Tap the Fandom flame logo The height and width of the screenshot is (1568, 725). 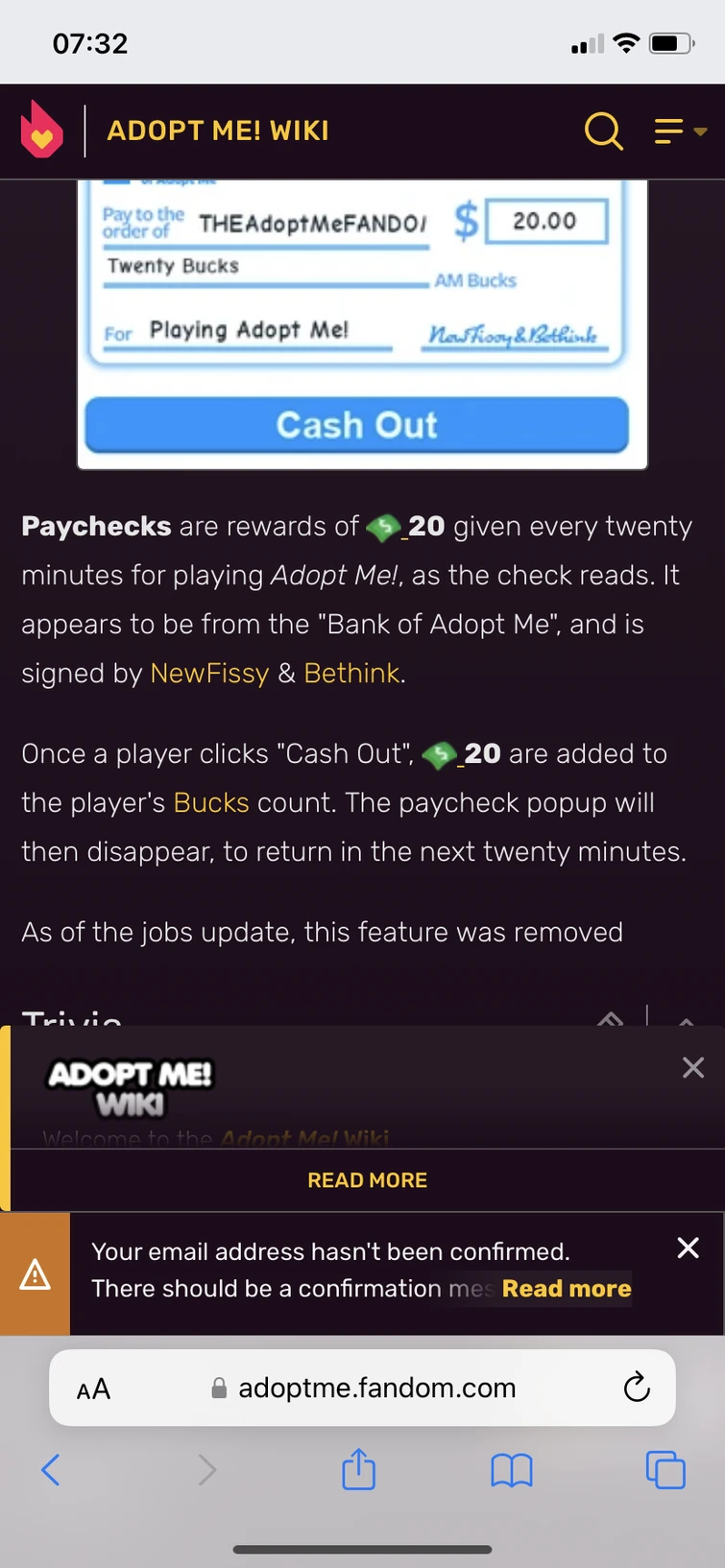pos(42,131)
